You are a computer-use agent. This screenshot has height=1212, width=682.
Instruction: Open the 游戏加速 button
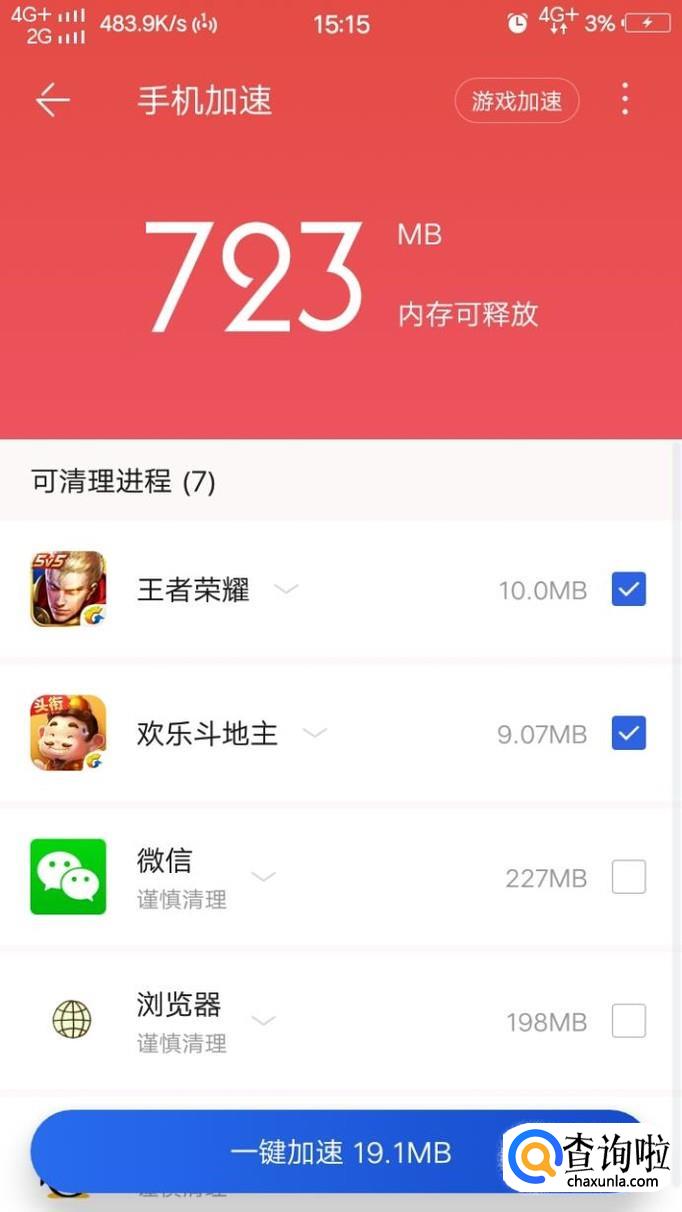517,101
